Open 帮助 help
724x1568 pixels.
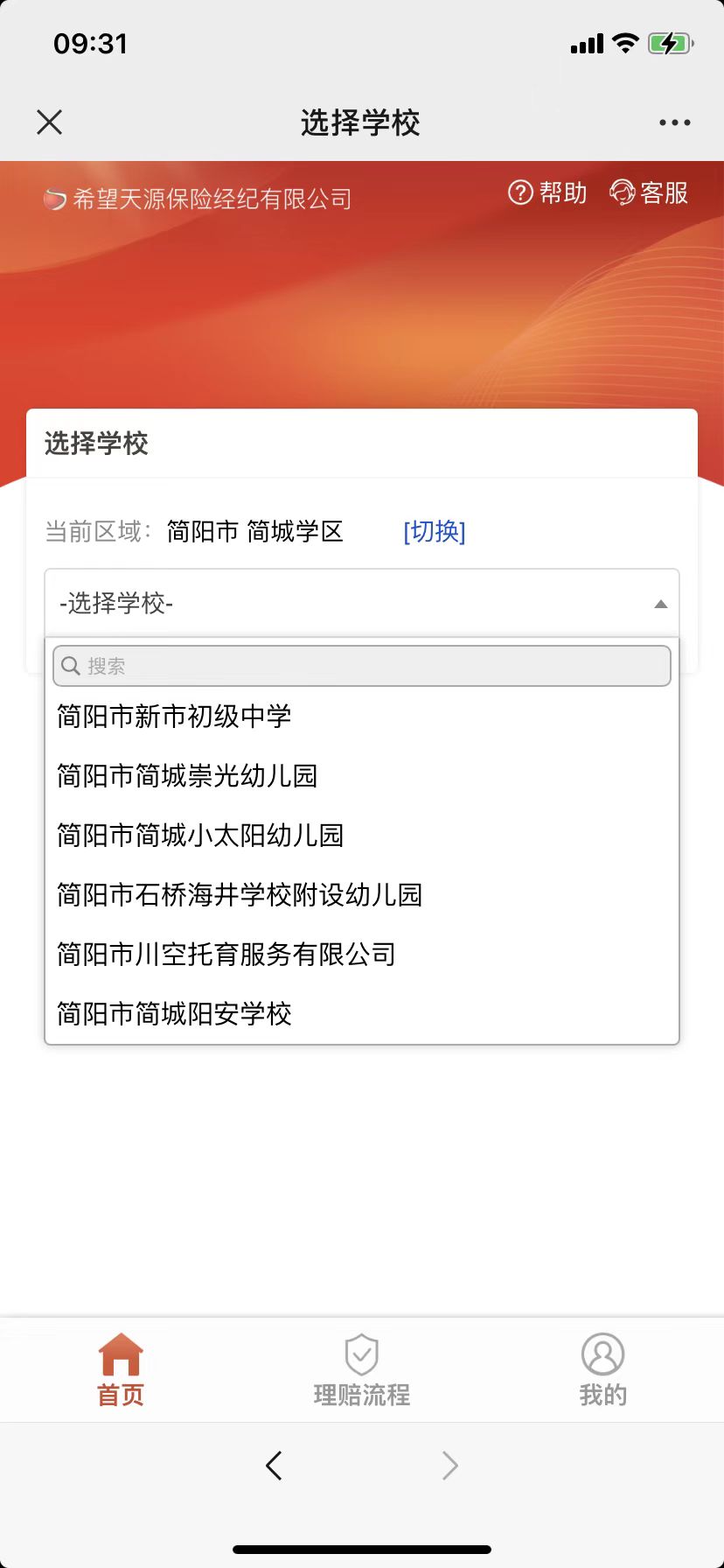point(547,192)
